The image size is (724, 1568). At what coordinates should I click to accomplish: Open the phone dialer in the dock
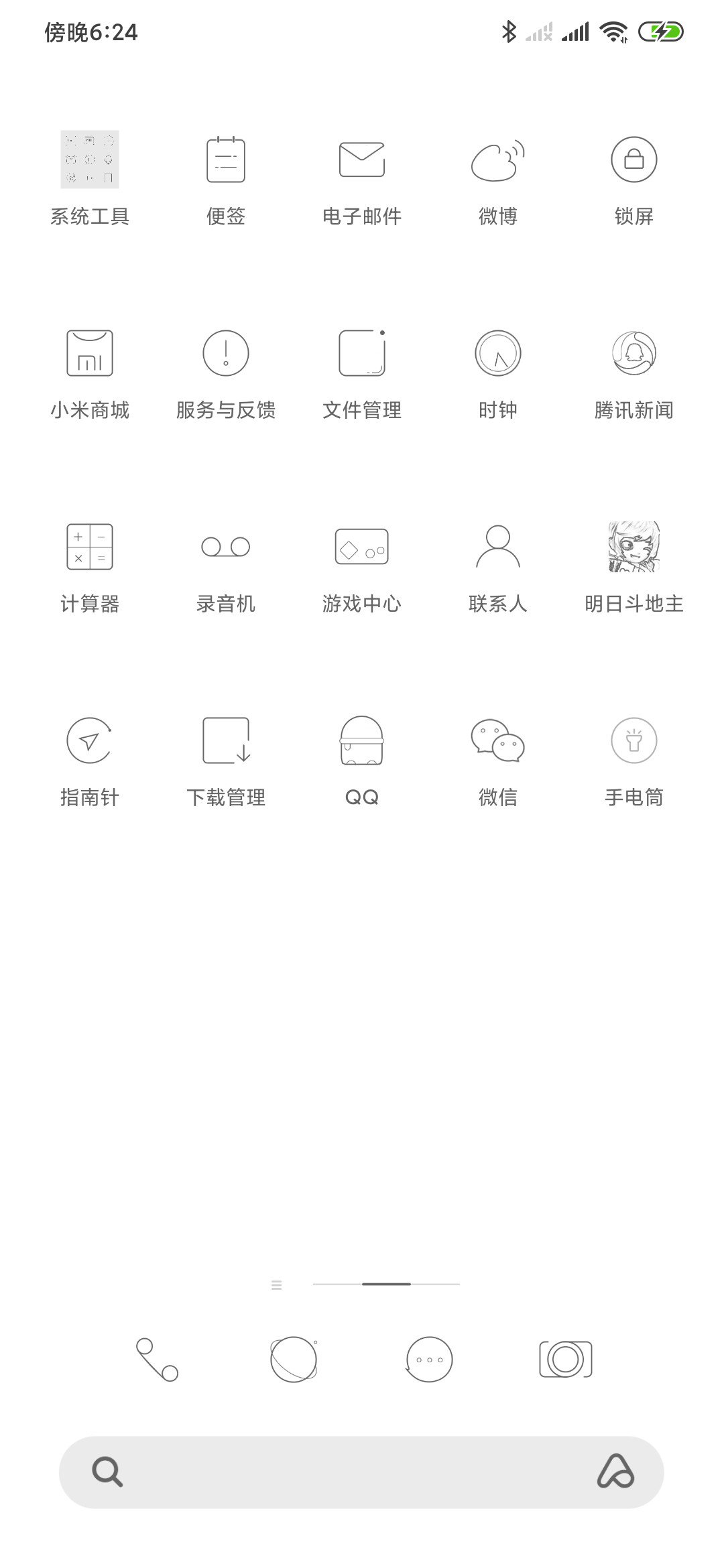tap(158, 1360)
